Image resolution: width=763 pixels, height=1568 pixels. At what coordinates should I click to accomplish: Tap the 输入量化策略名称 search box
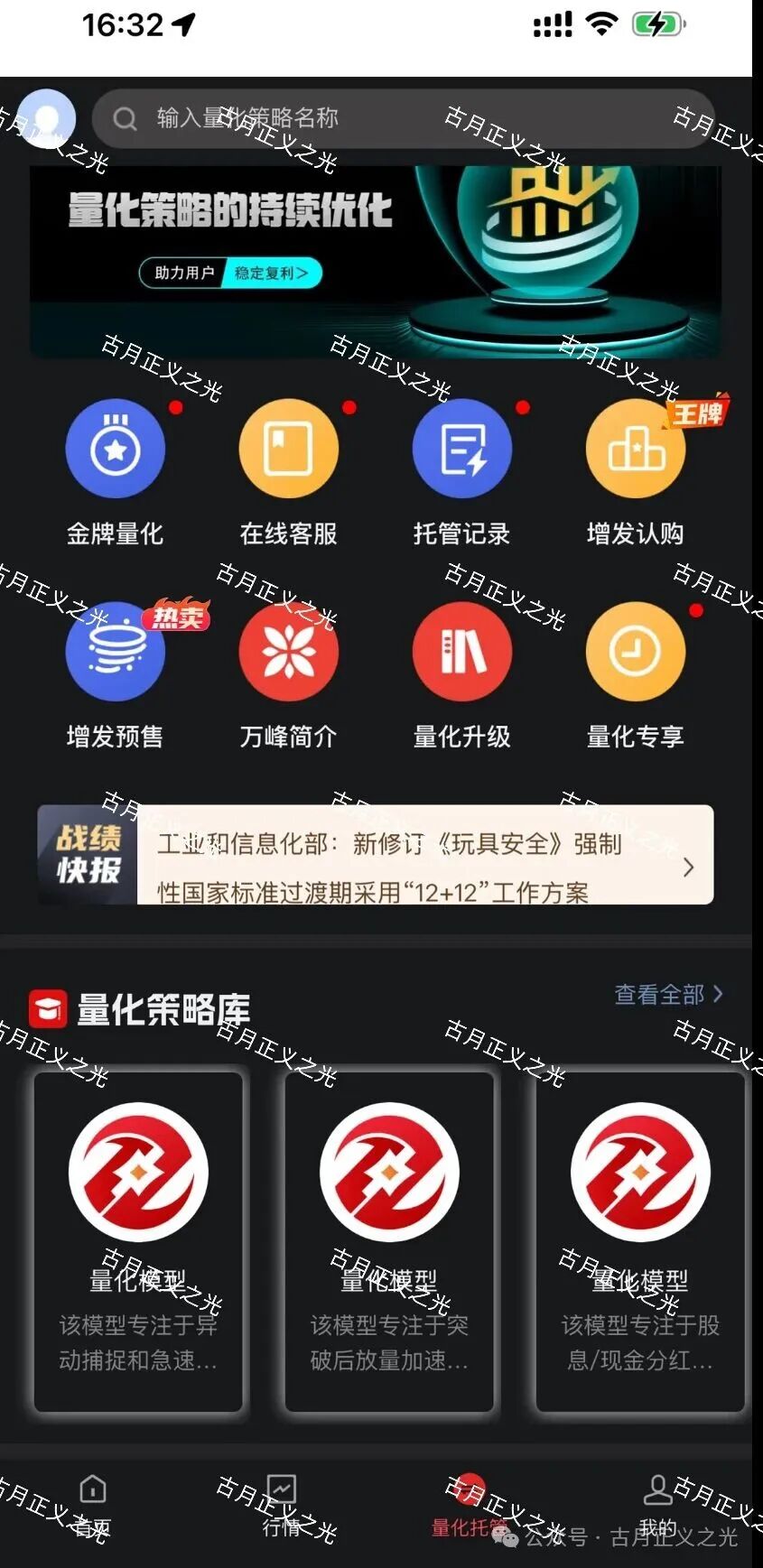coord(403,118)
